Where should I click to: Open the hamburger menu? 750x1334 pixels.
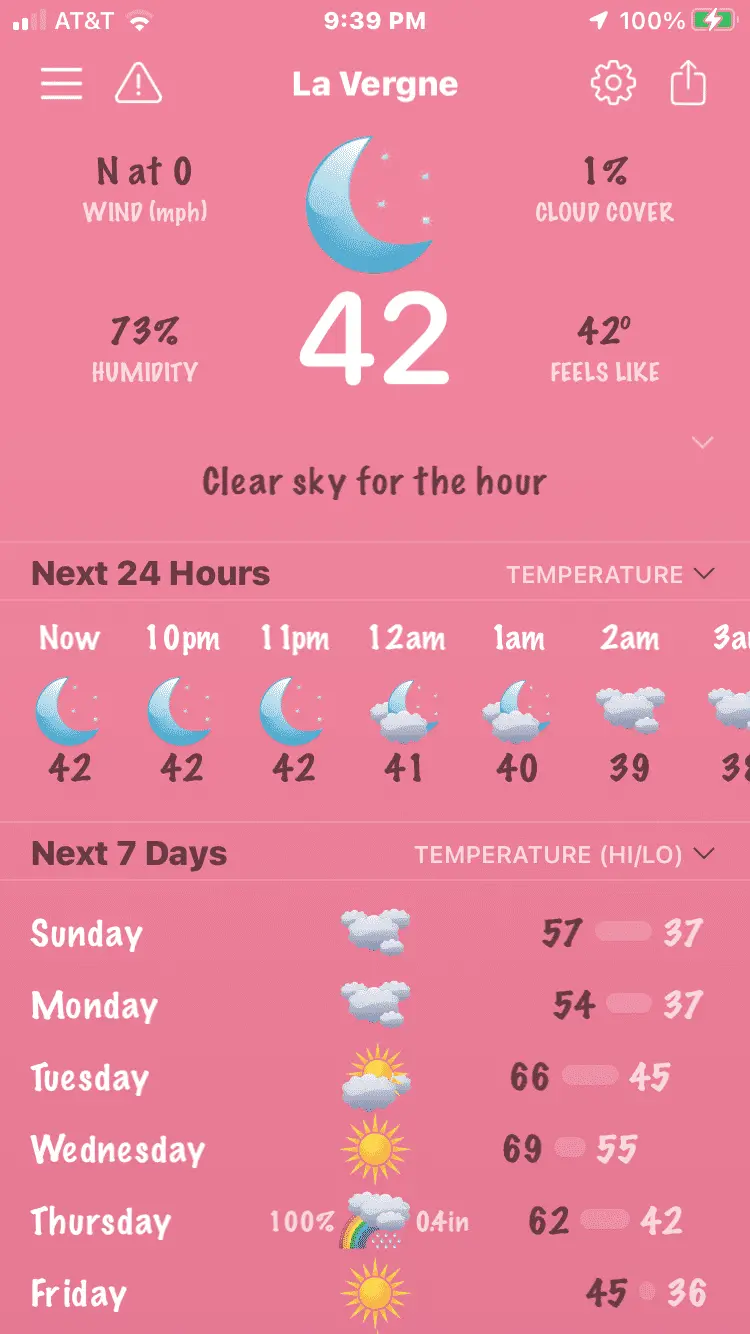[x=61, y=83]
